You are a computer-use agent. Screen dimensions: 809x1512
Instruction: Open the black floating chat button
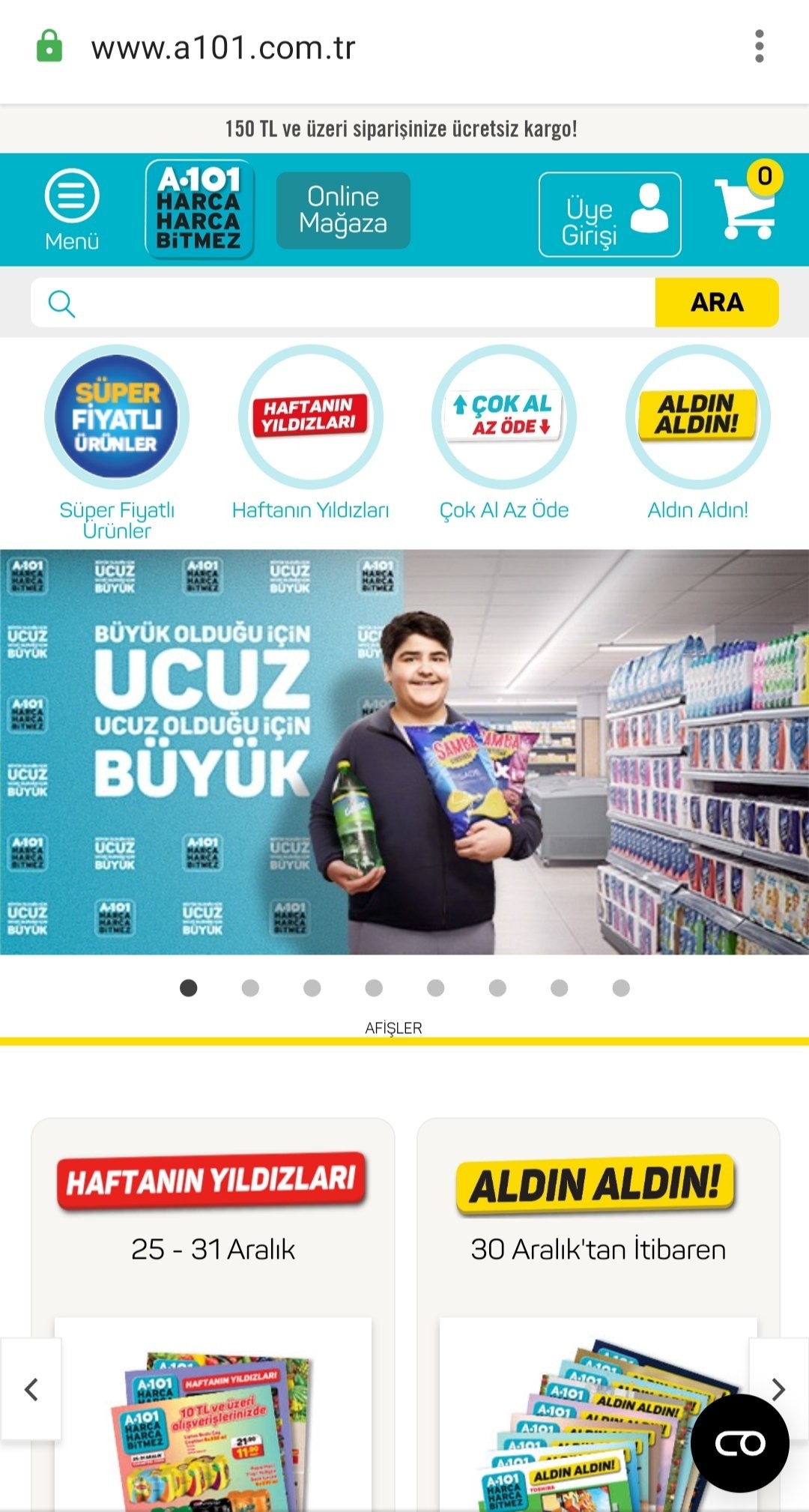[739, 1443]
